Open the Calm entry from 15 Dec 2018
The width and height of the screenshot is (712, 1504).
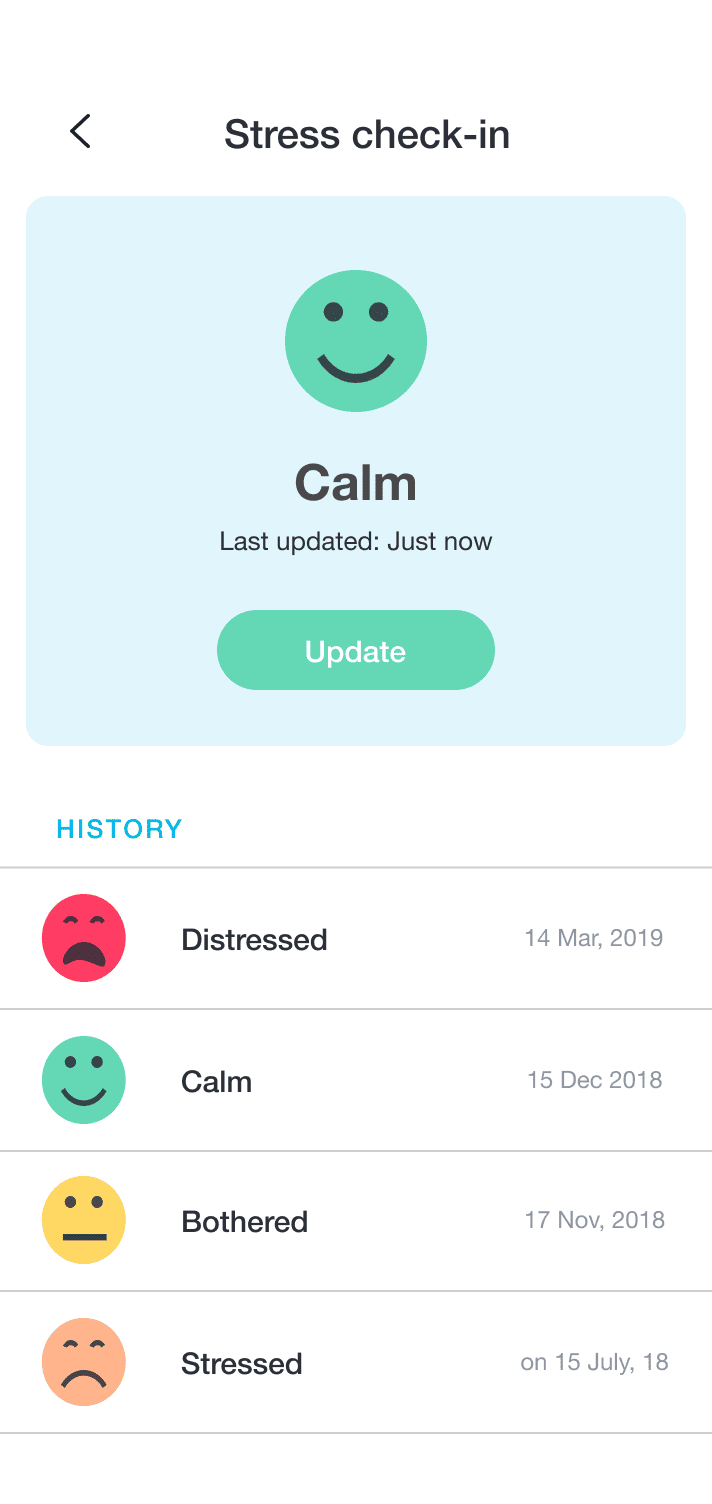[x=355, y=1081]
